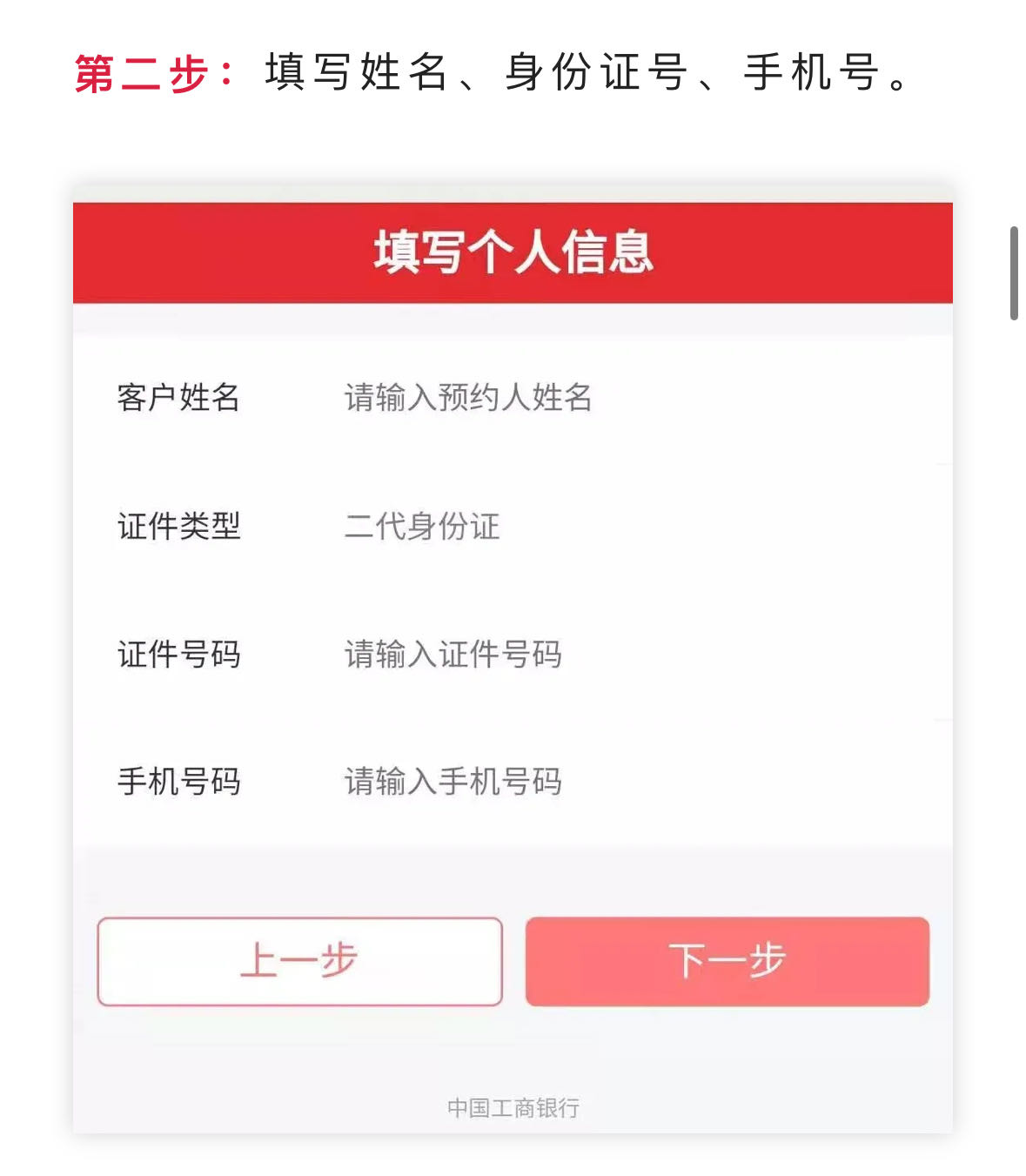Click the step instruction text about filling info
The width and height of the screenshot is (1026, 1176).
(583, 74)
